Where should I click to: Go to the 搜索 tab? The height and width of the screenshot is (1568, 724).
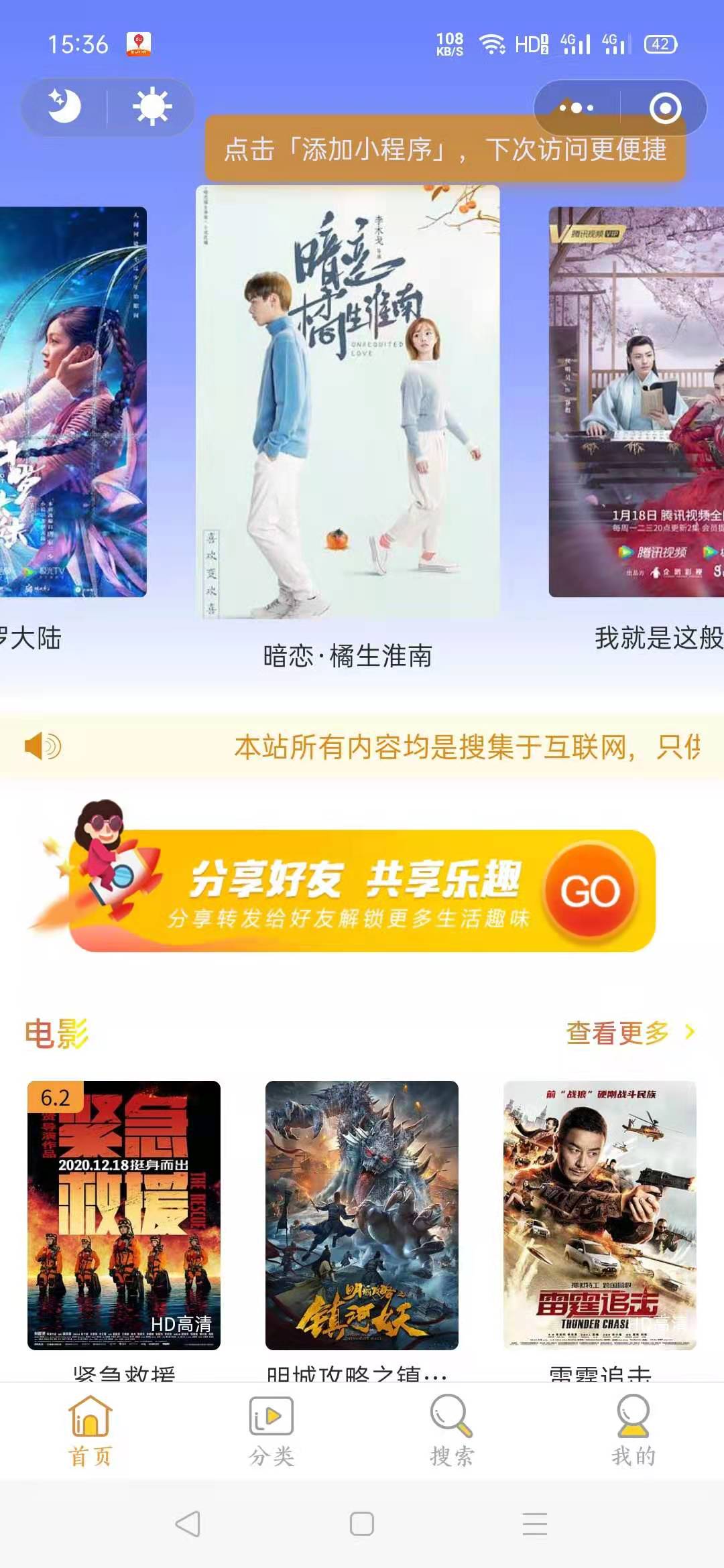coord(452,1430)
